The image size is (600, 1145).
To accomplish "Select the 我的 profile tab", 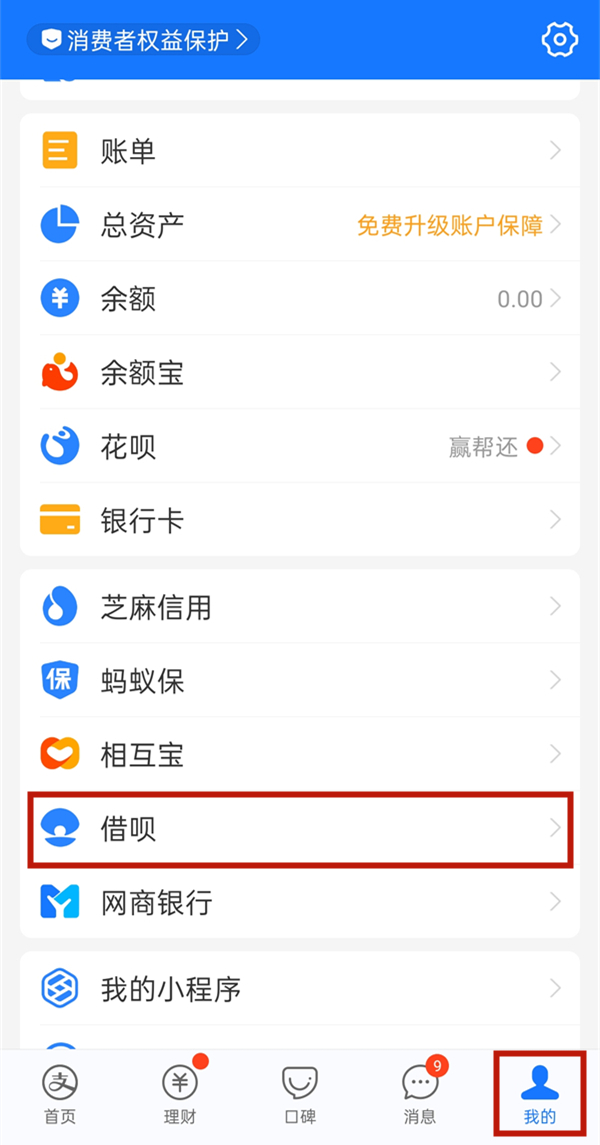I will (x=540, y=1095).
